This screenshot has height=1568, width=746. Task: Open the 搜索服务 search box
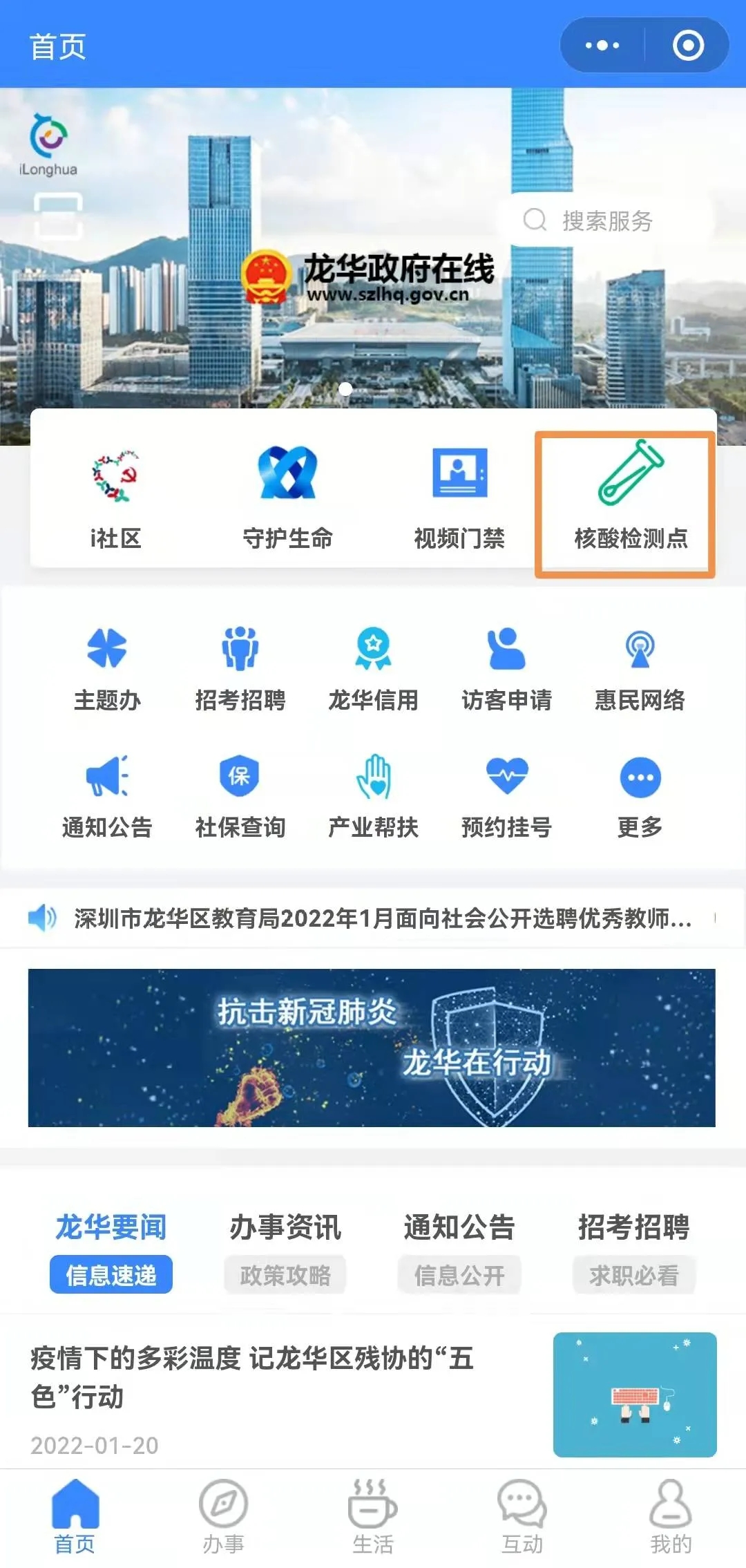point(605,220)
